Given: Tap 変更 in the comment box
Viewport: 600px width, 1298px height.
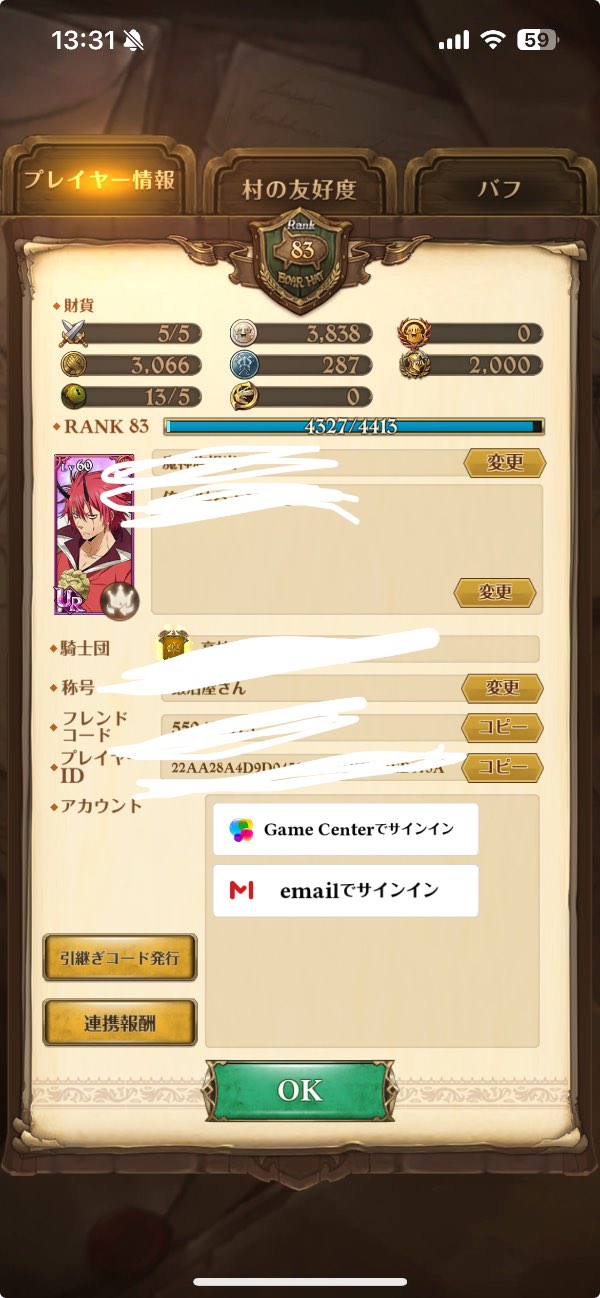Looking at the screenshot, I should [494, 592].
